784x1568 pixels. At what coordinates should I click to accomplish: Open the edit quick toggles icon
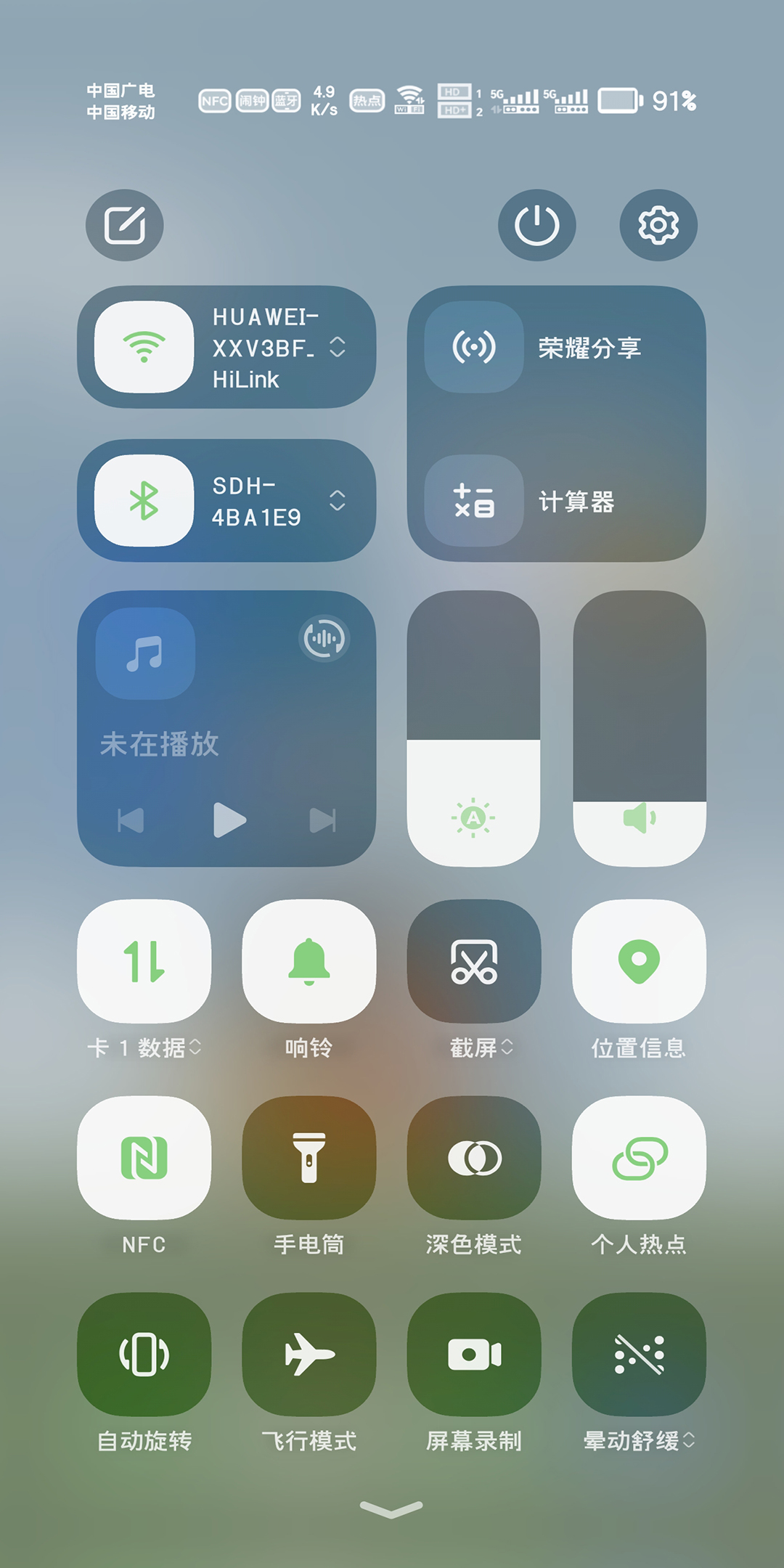(125, 225)
